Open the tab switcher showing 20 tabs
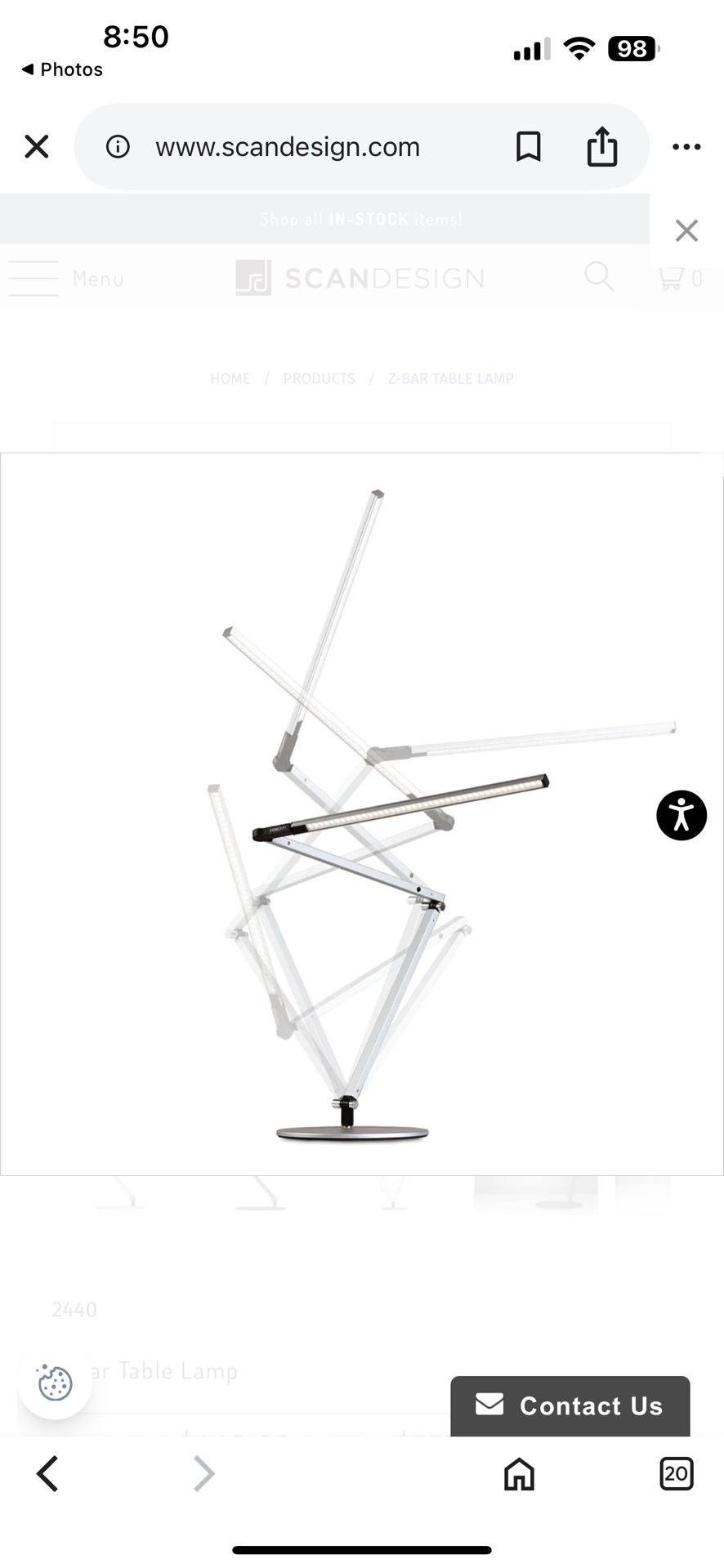 (676, 1474)
